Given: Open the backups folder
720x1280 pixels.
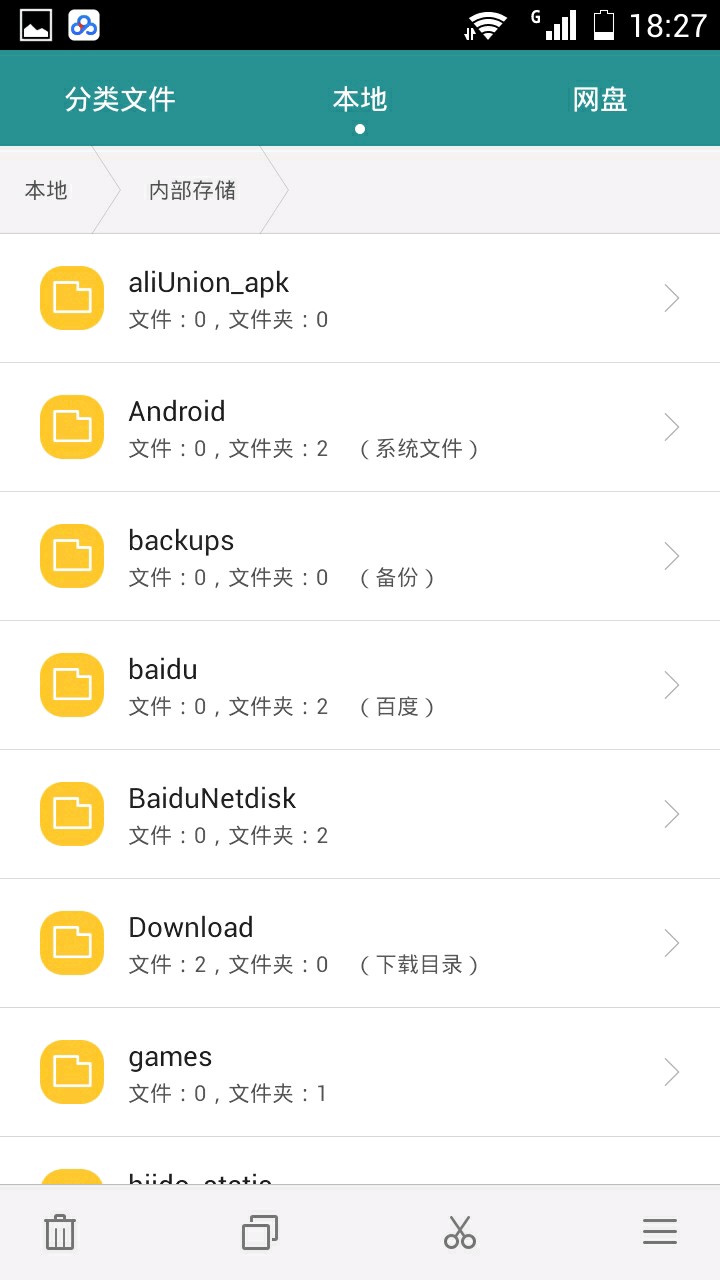Looking at the screenshot, I should (x=360, y=556).
